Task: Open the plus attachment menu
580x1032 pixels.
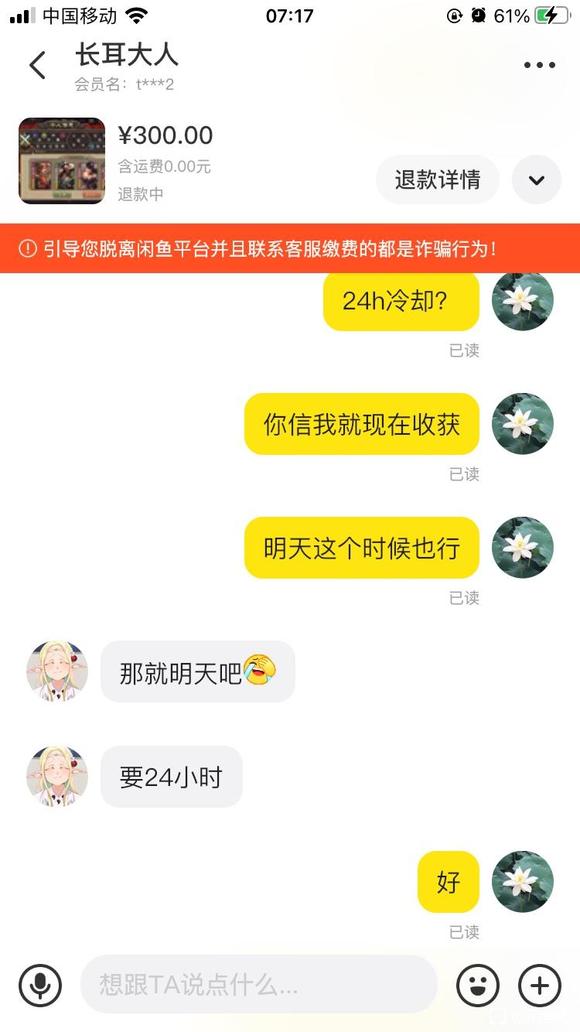Action: [x=540, y=985]
